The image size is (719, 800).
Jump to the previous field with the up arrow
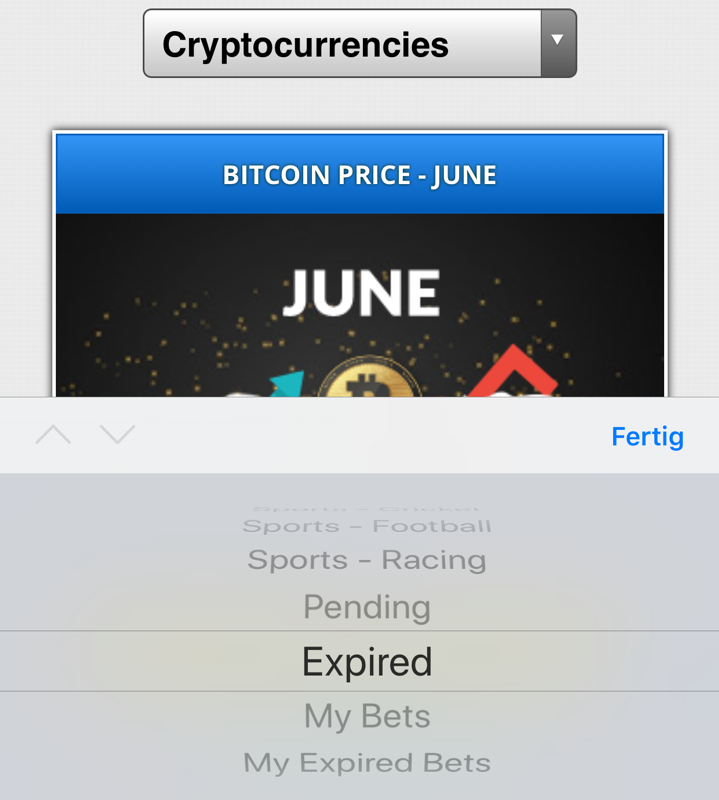tap(53, 435)
